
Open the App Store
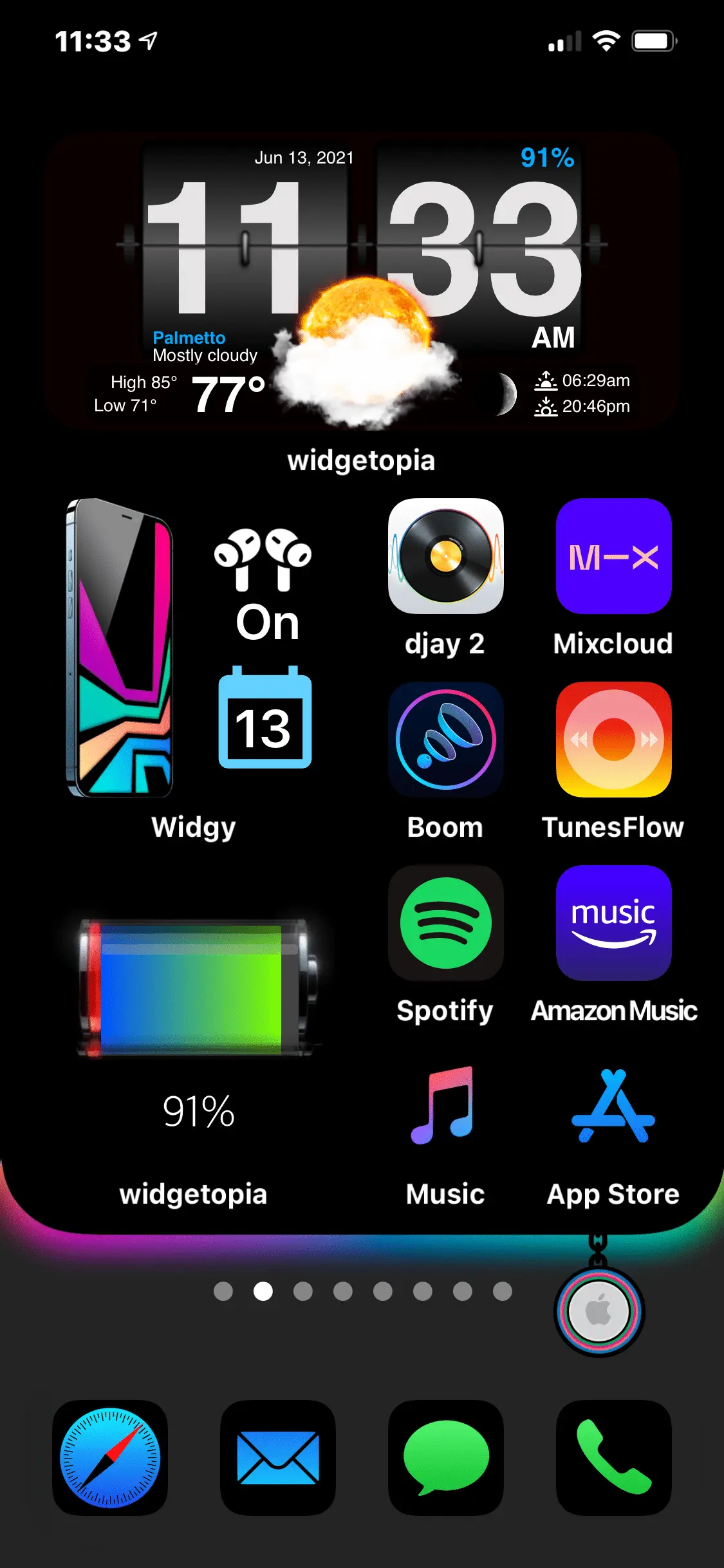pos(613,1106)
